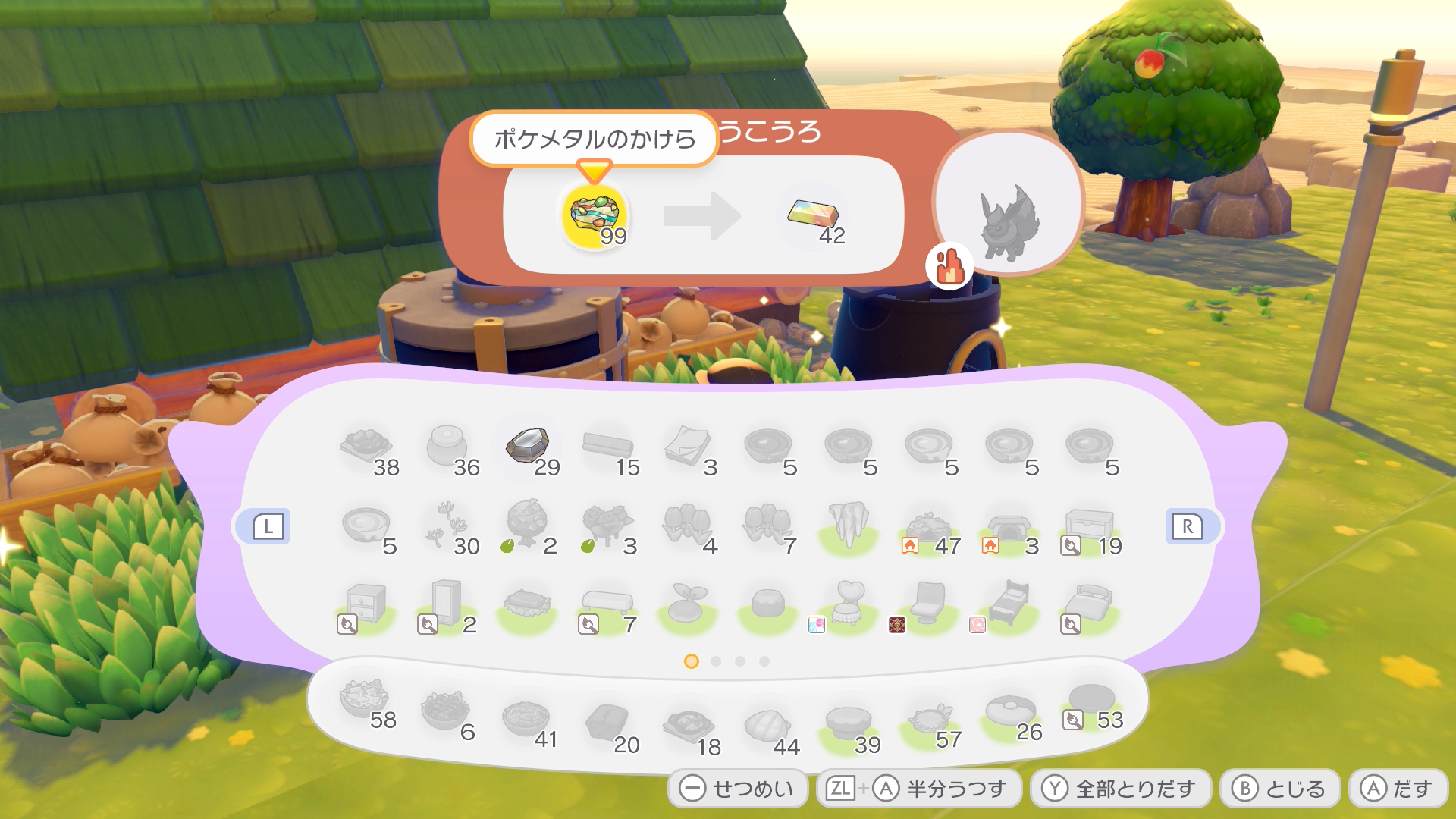This screenshot has height=819, width=1456.
Task: Select the ポケメタルのかけら input slot showing 99
Action: [595, 217]
